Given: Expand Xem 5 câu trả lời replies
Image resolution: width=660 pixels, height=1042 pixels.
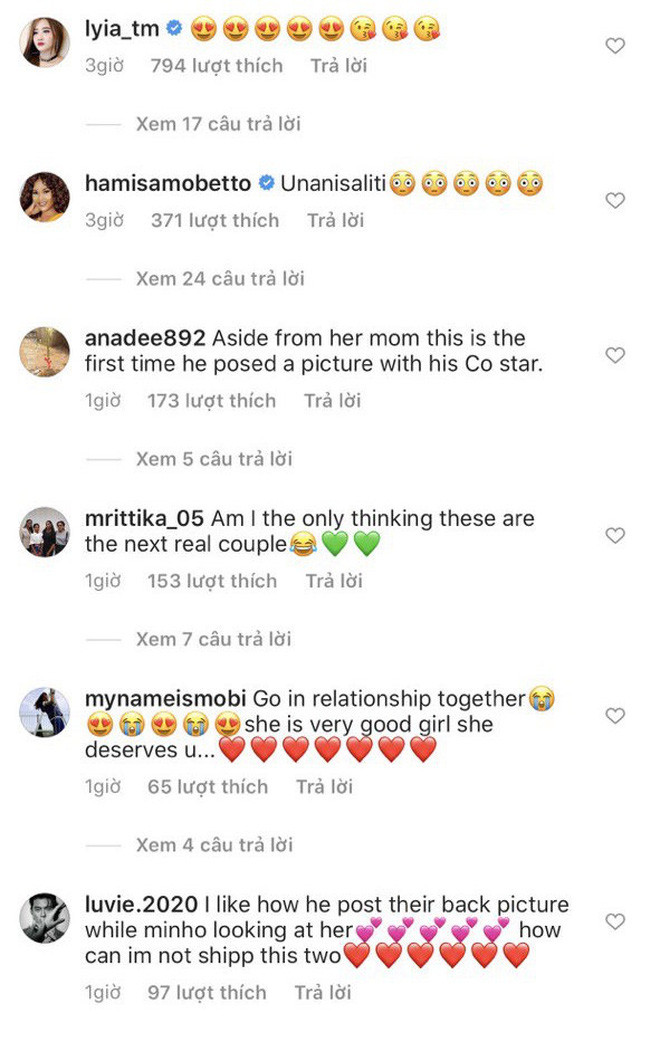Looking at the screenshot, I should tap(214, 459).
